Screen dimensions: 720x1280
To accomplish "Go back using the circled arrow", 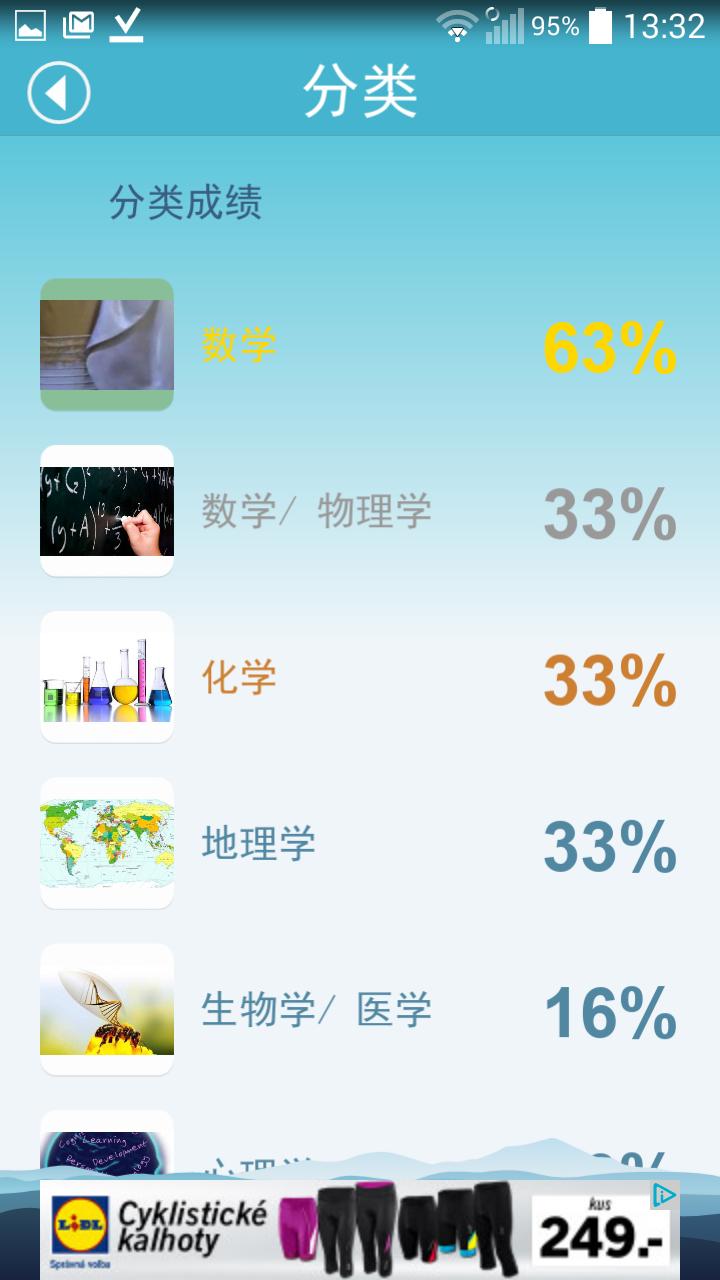I will [59, 93].
